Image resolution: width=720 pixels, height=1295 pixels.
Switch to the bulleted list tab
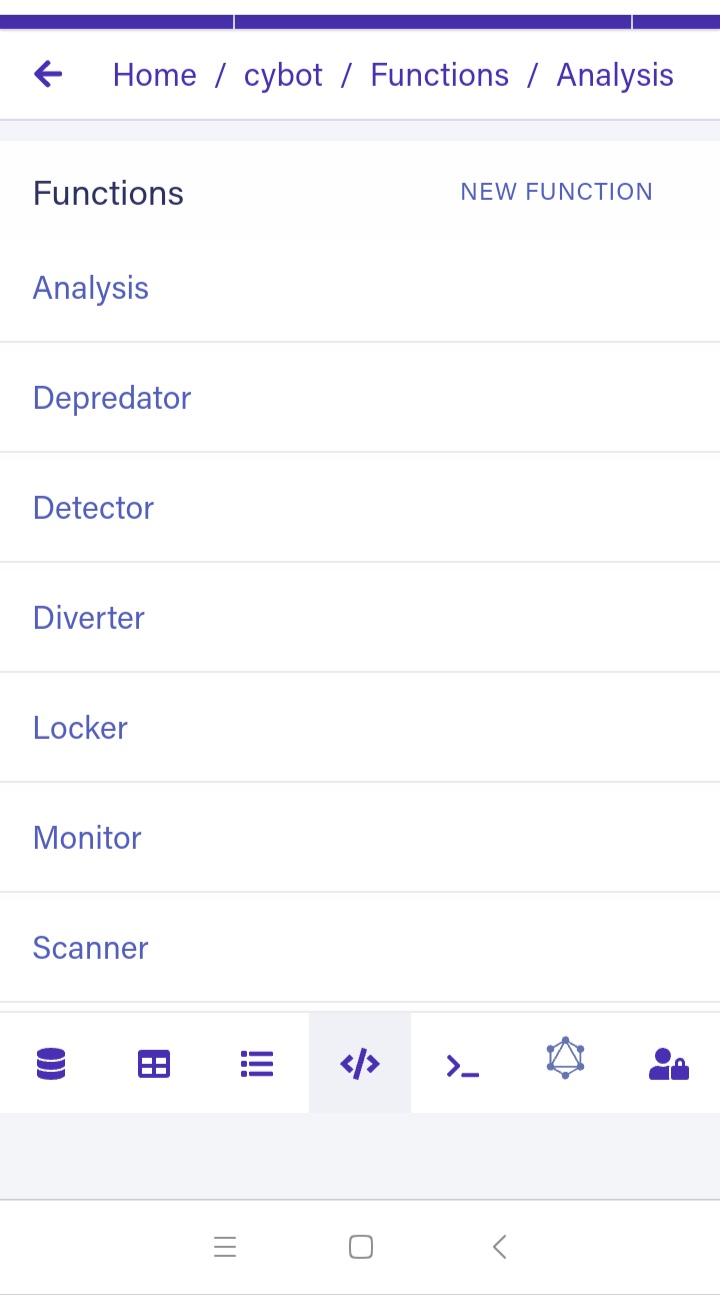(x=257, y=1064)
